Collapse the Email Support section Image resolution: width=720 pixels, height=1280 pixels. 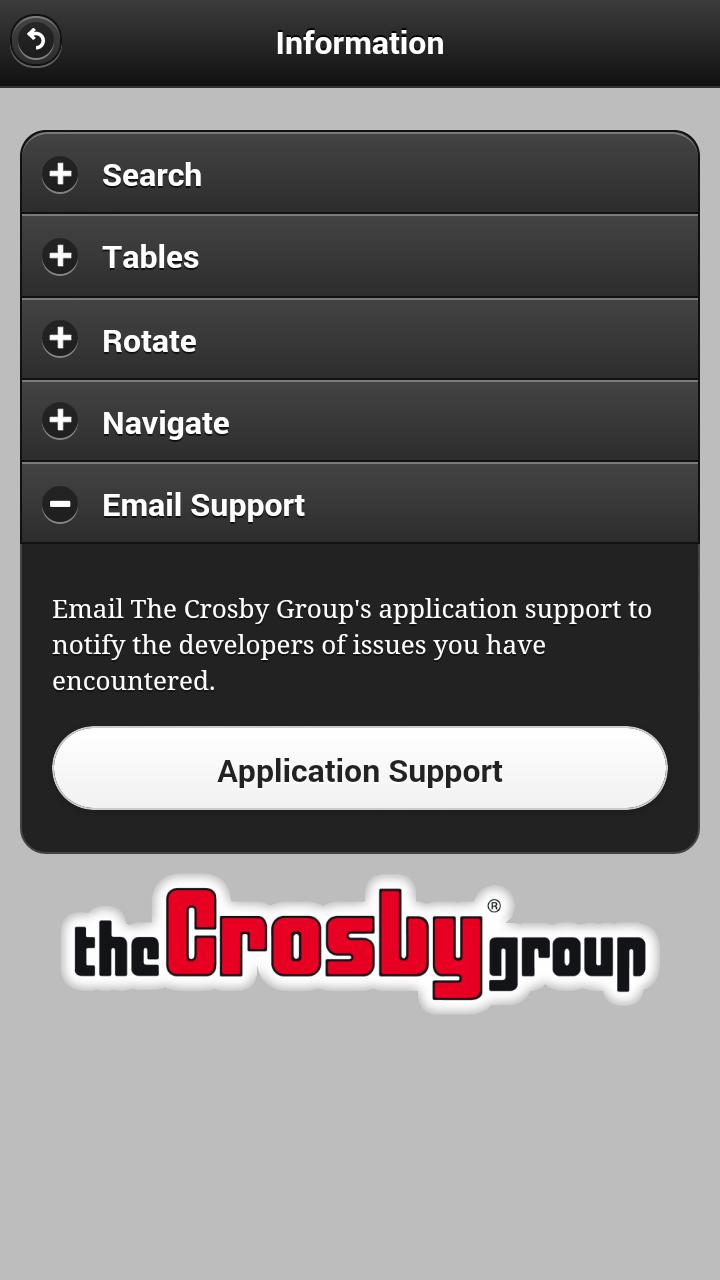359,505
